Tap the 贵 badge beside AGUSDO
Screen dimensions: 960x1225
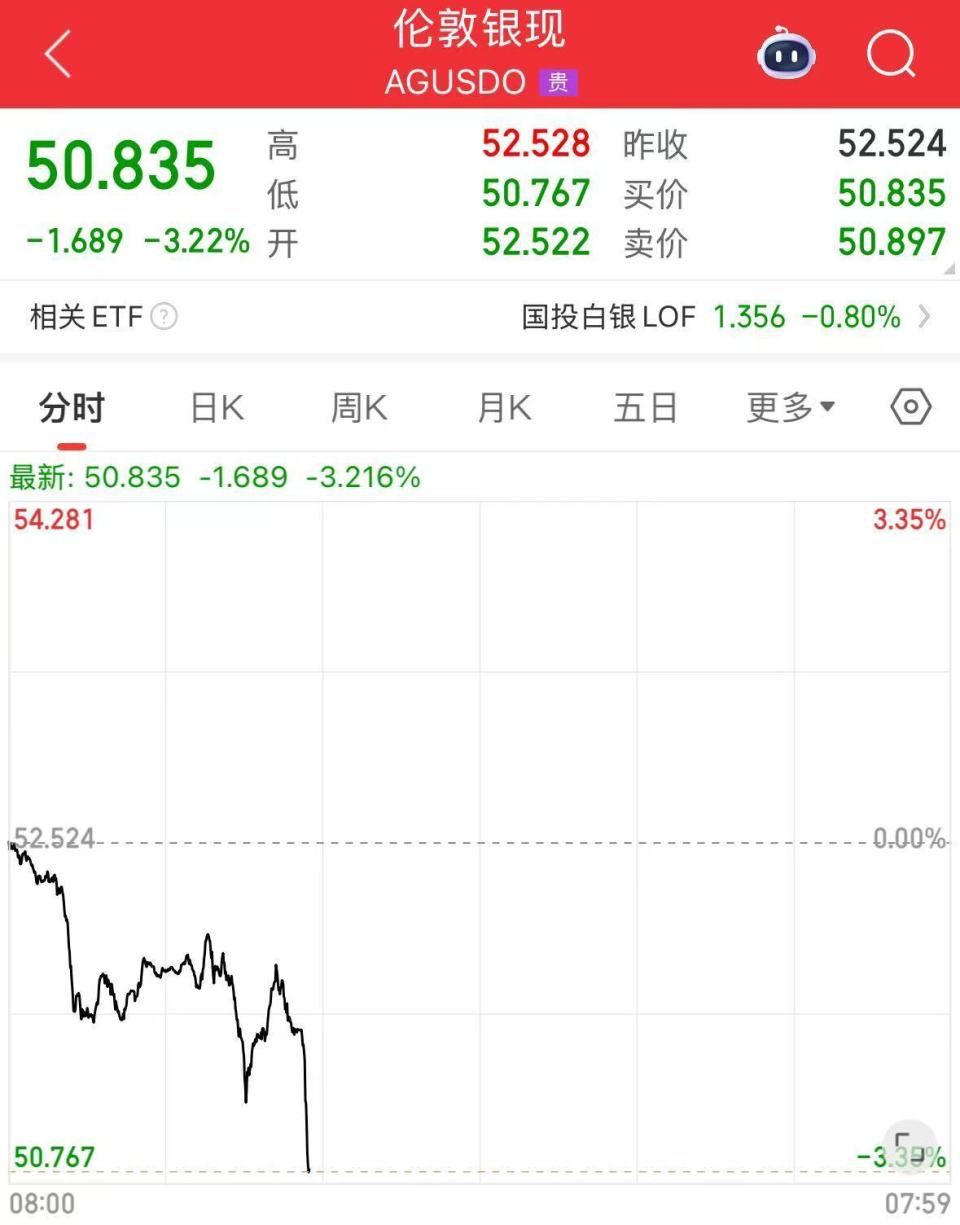558,82
